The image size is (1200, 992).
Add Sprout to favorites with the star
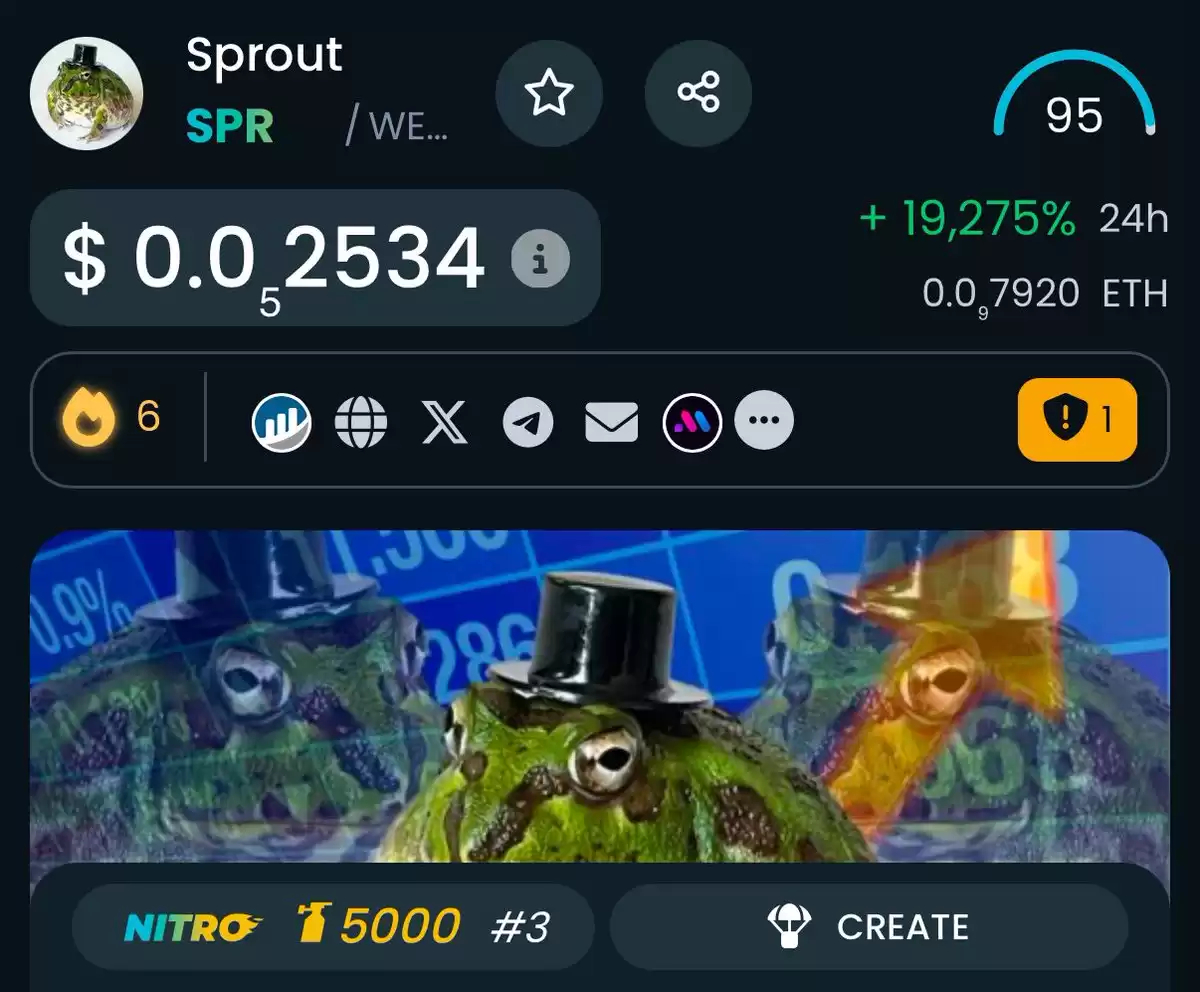click(x=549, y=94)
